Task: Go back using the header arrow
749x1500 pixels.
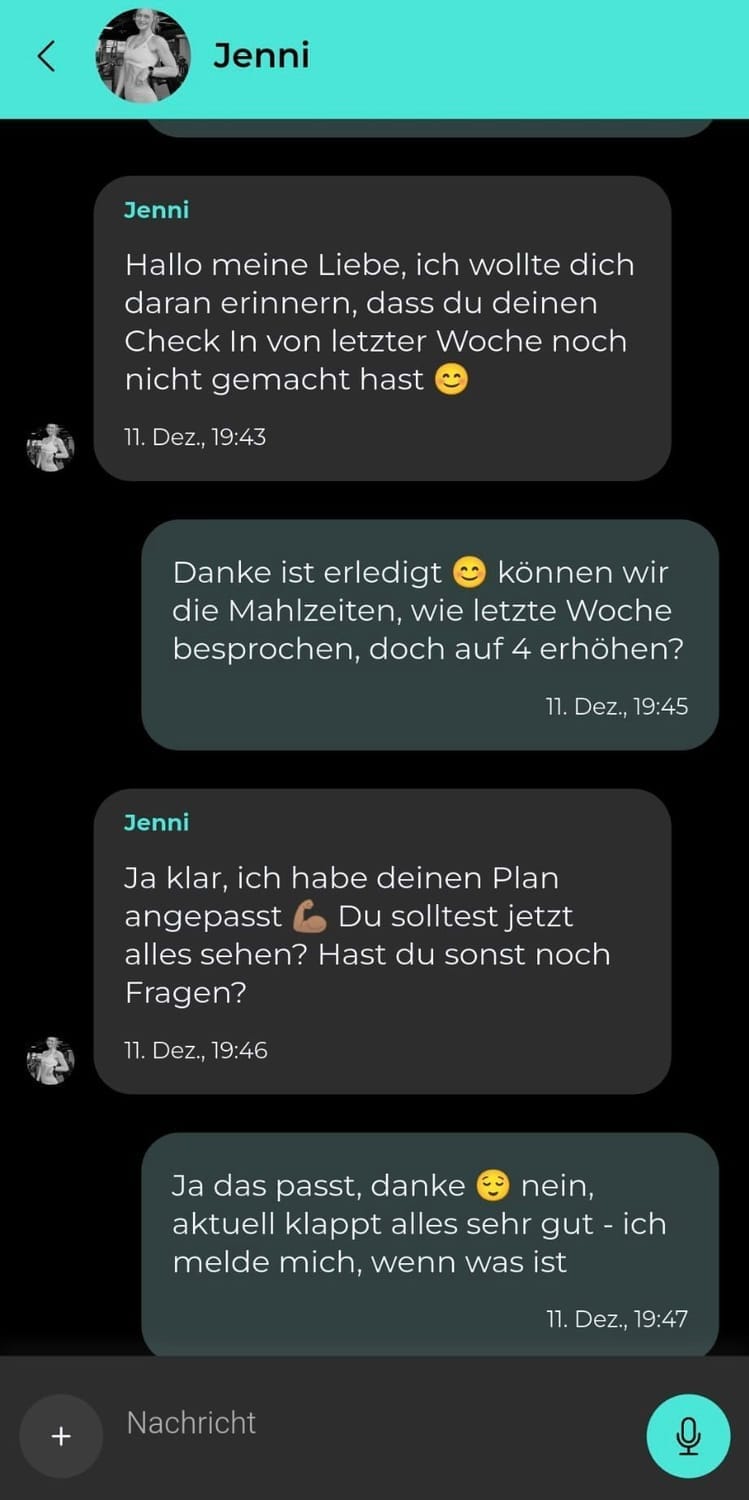Action: 46,56
